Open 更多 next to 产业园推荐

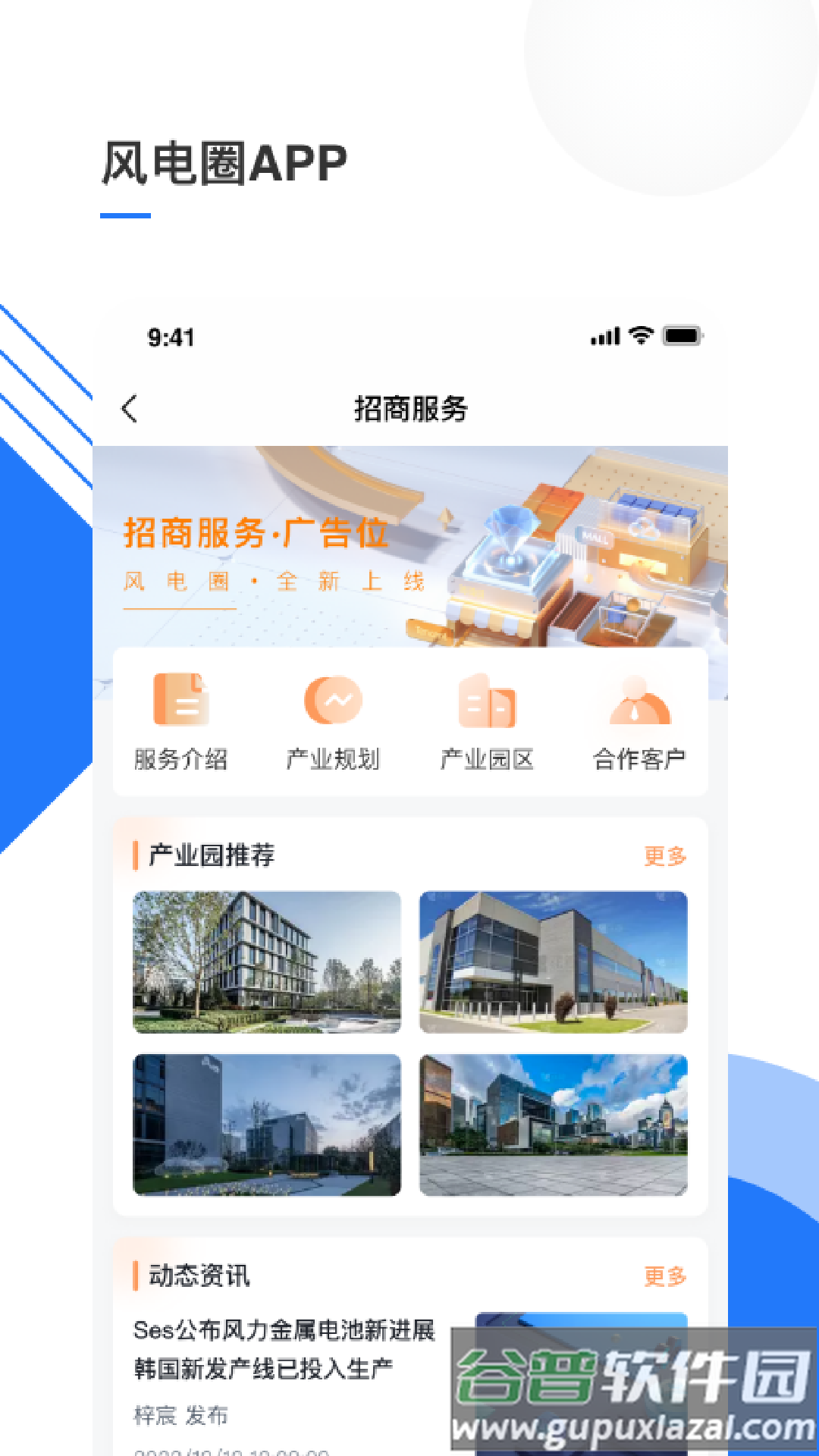665,856
